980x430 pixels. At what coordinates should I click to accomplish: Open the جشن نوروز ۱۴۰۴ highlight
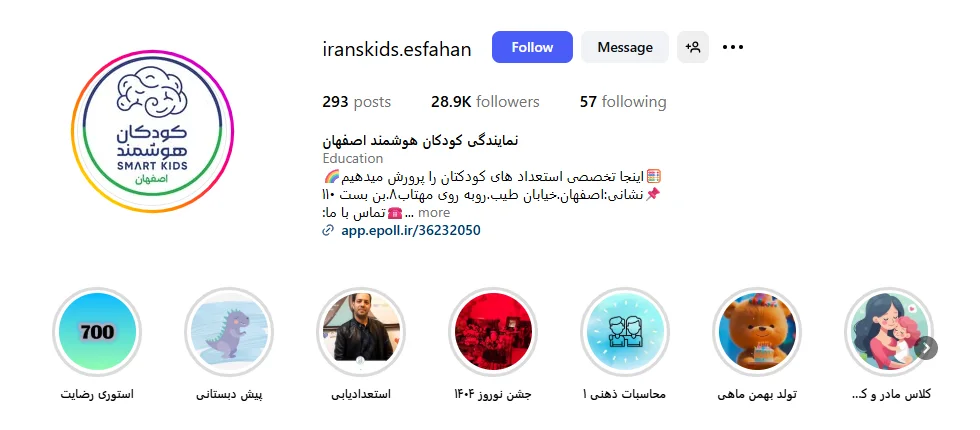click(493, 332)
